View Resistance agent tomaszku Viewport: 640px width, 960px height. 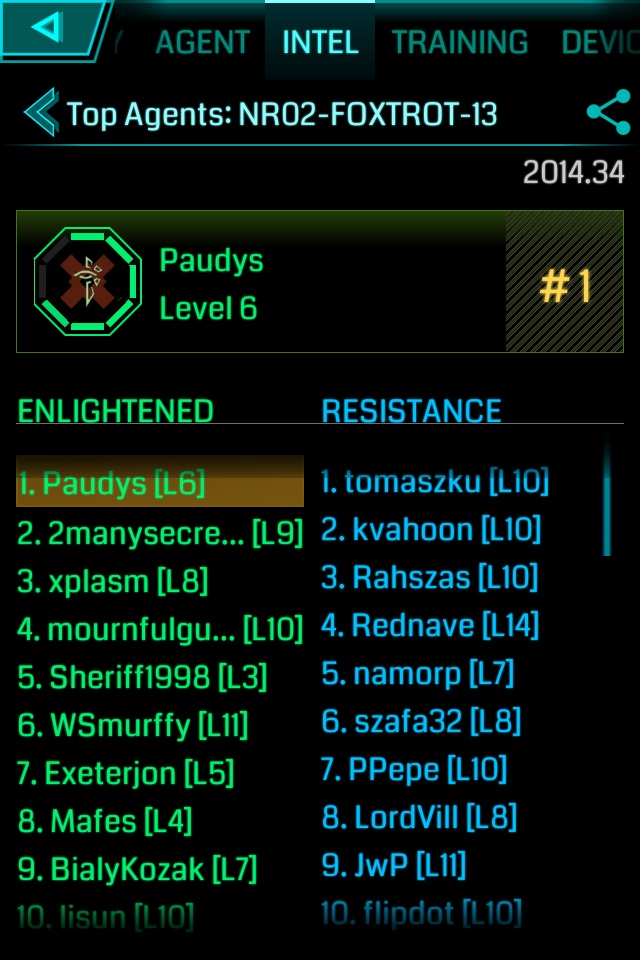(x=435, y=482)
